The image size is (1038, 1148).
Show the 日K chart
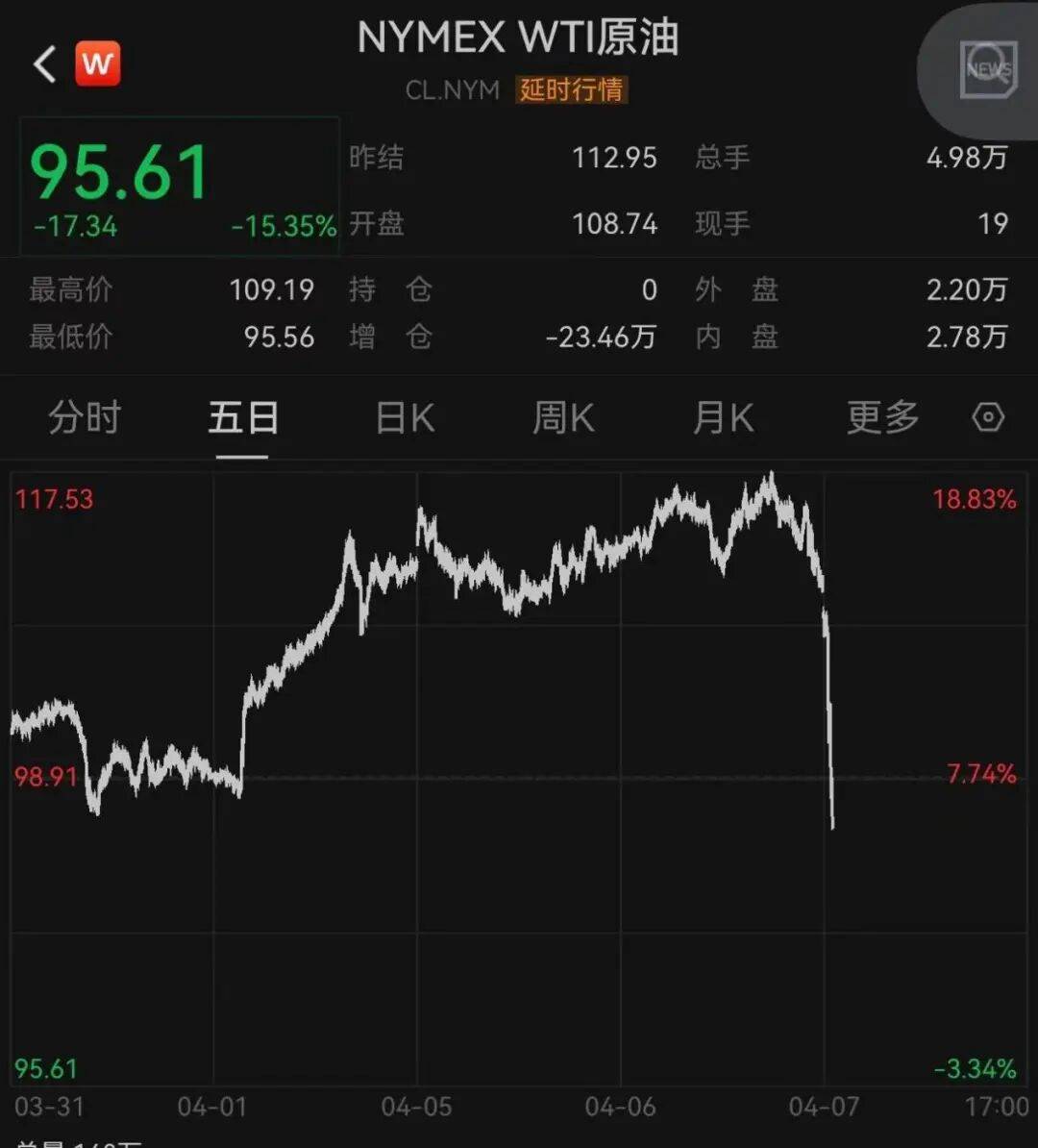pyautogui.click(x=405, y=418)
